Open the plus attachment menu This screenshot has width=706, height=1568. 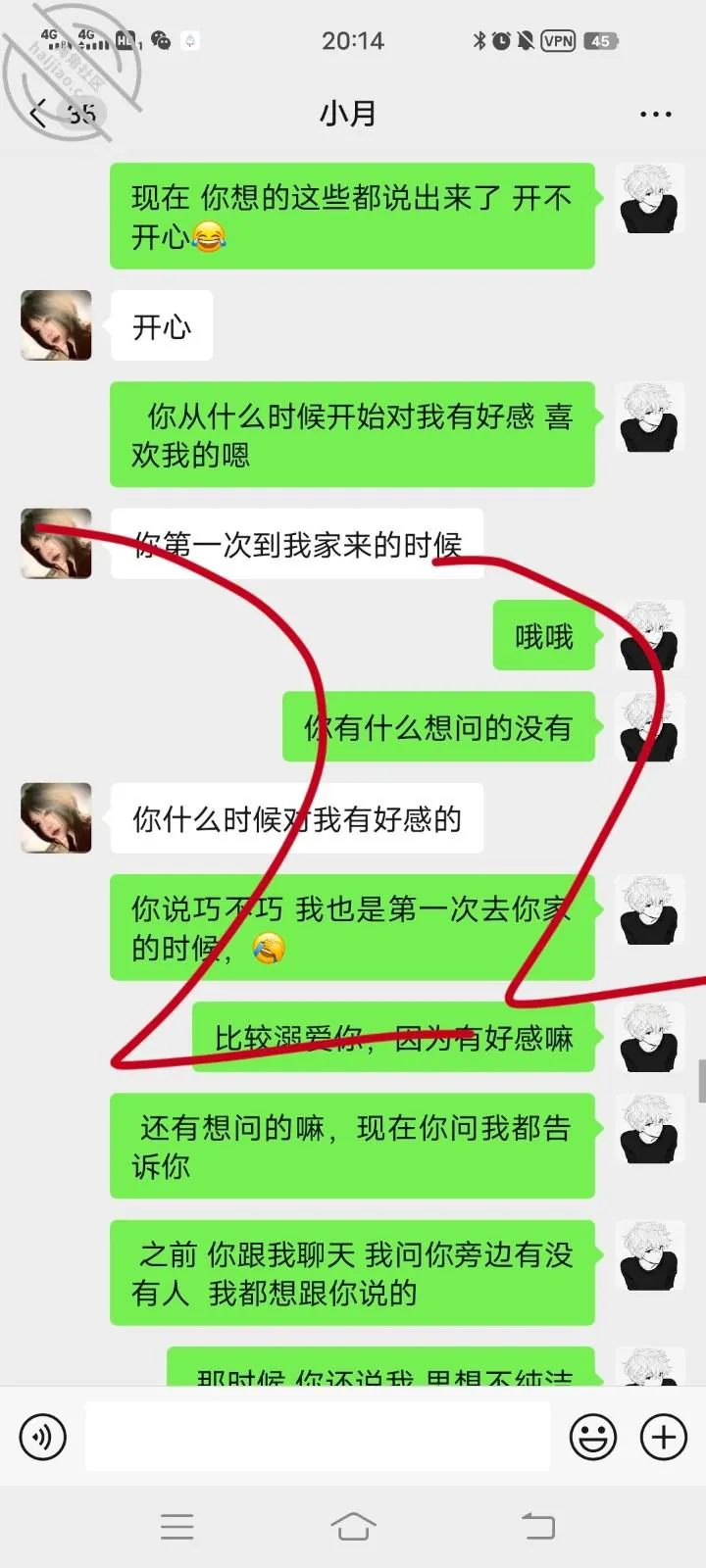coord(664,1438)
